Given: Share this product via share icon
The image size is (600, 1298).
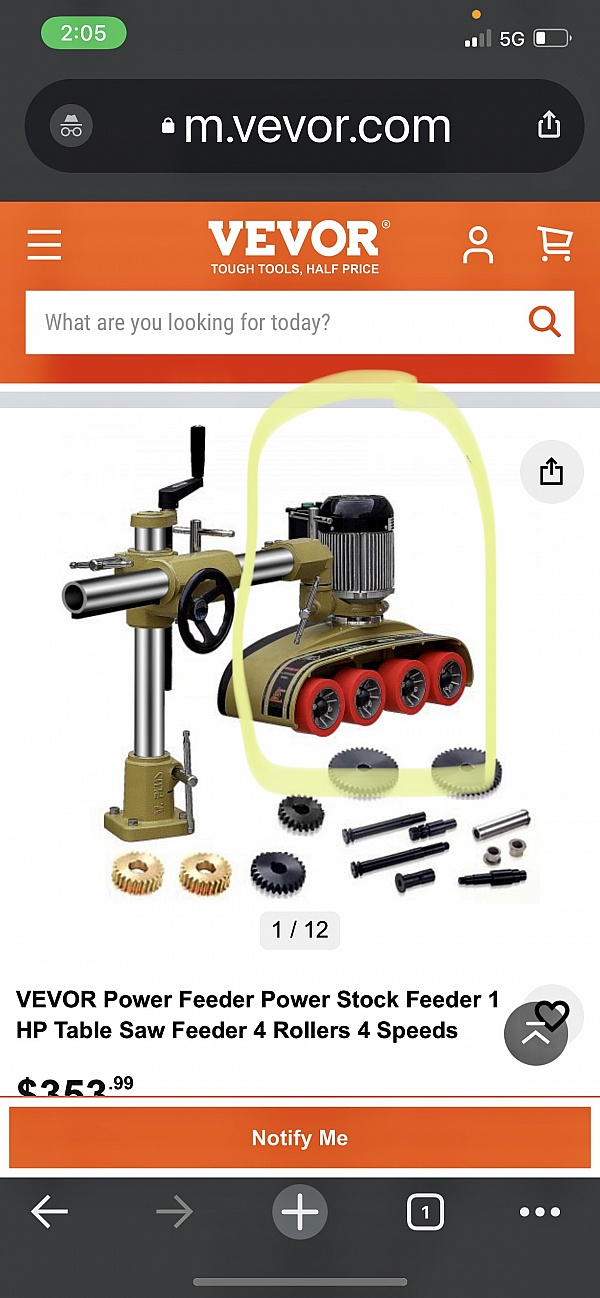Looking at the screenshot, I should tap(551, 471).
